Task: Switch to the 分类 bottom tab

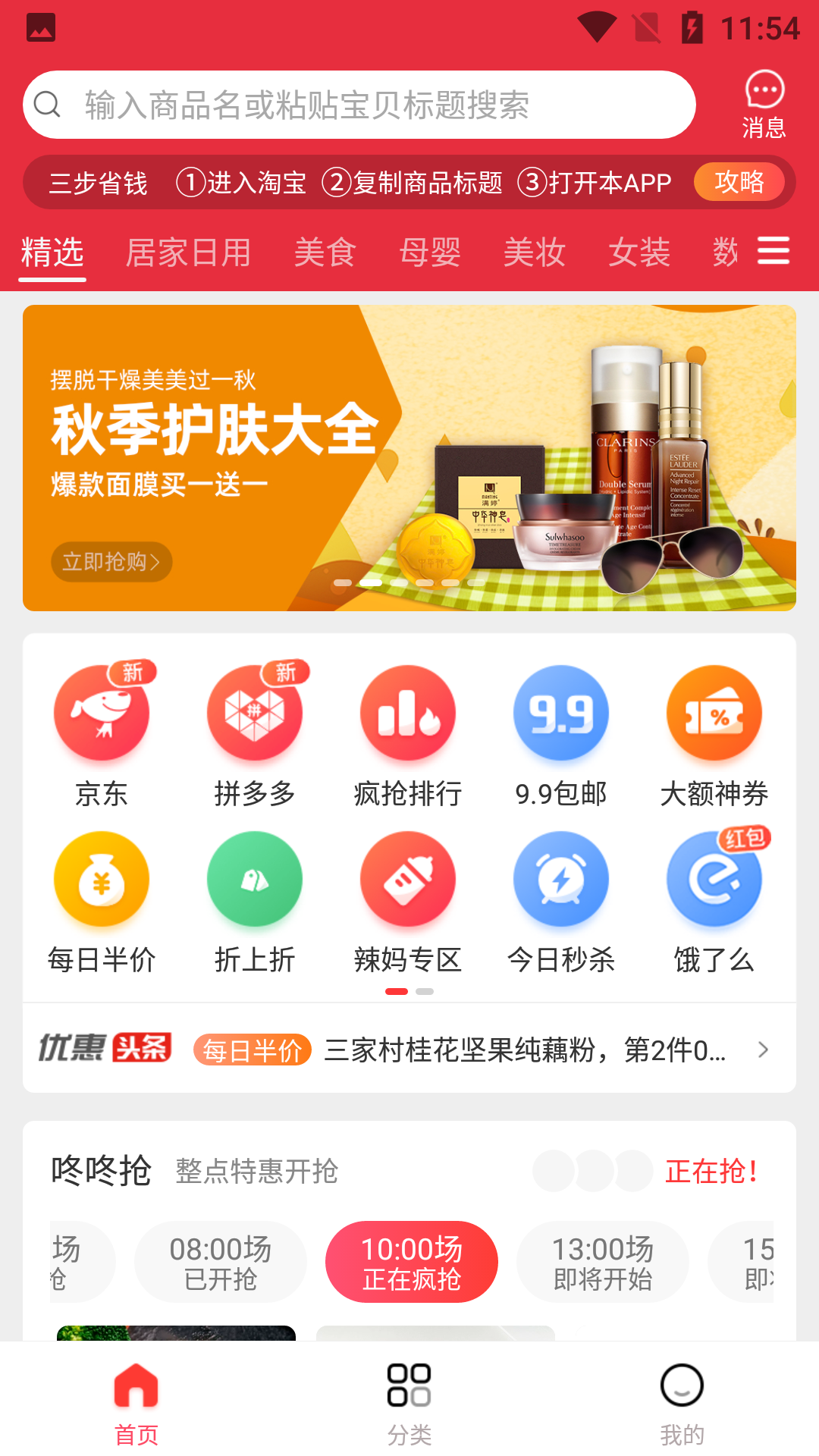Action: 409,1402
